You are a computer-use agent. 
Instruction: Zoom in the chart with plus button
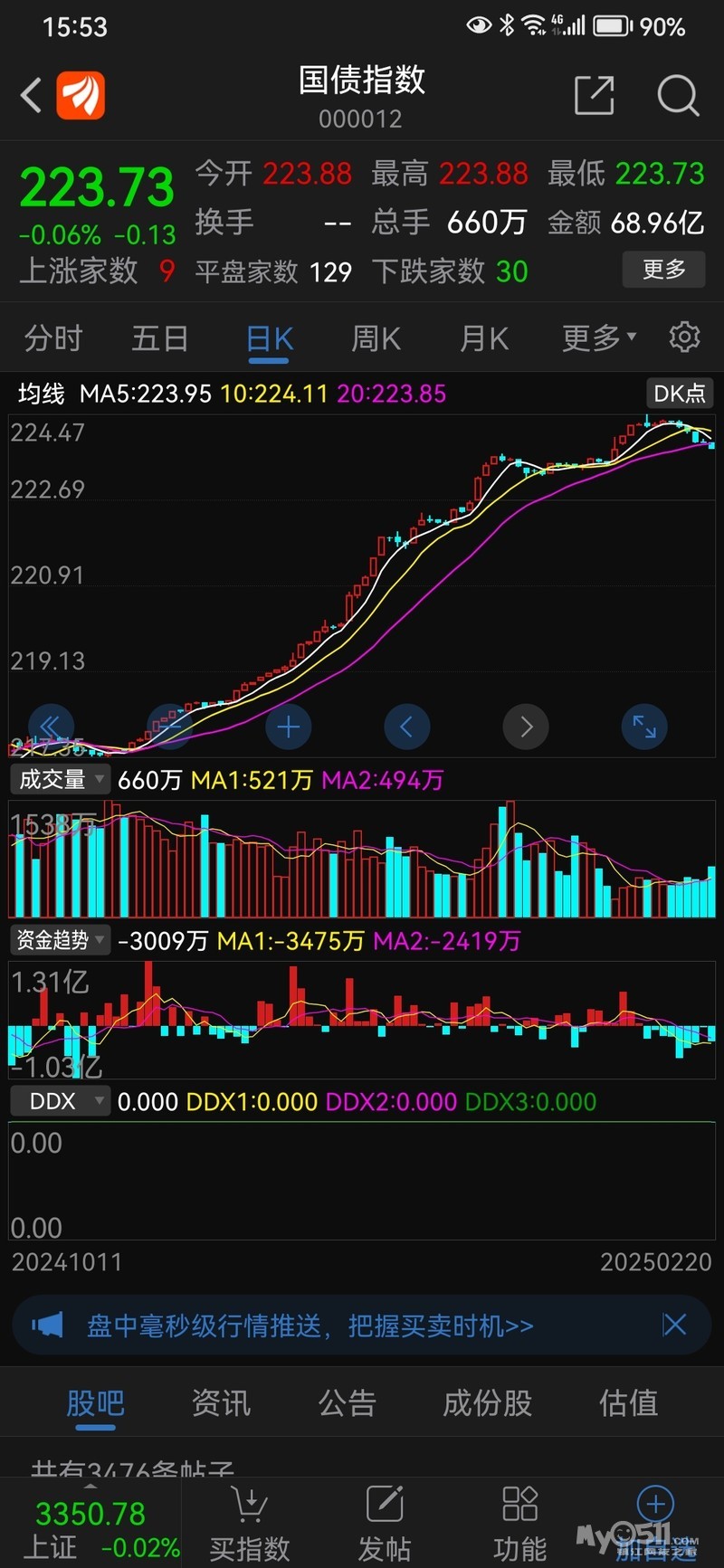click(x=289, y=727)
